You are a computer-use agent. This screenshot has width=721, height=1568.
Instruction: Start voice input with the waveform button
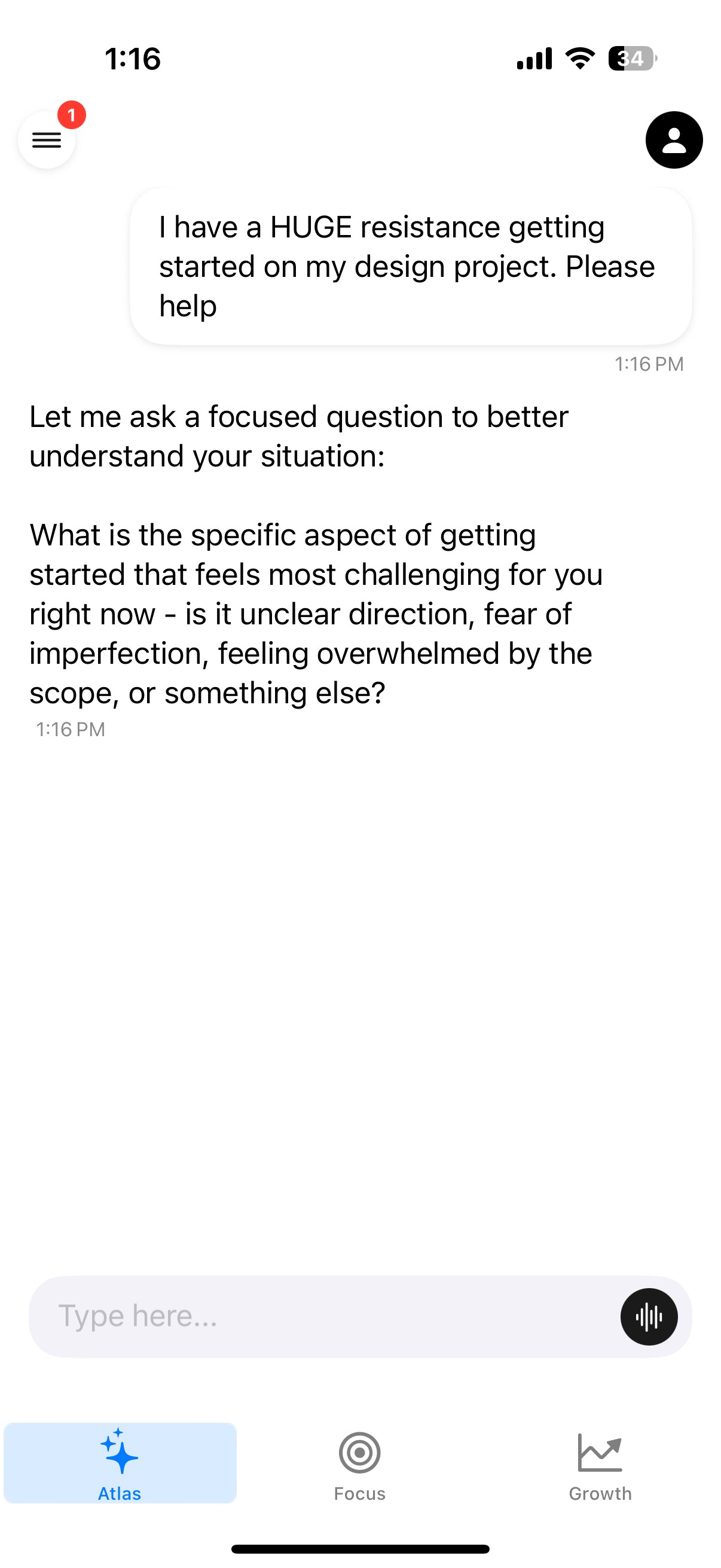point(649,1317)
